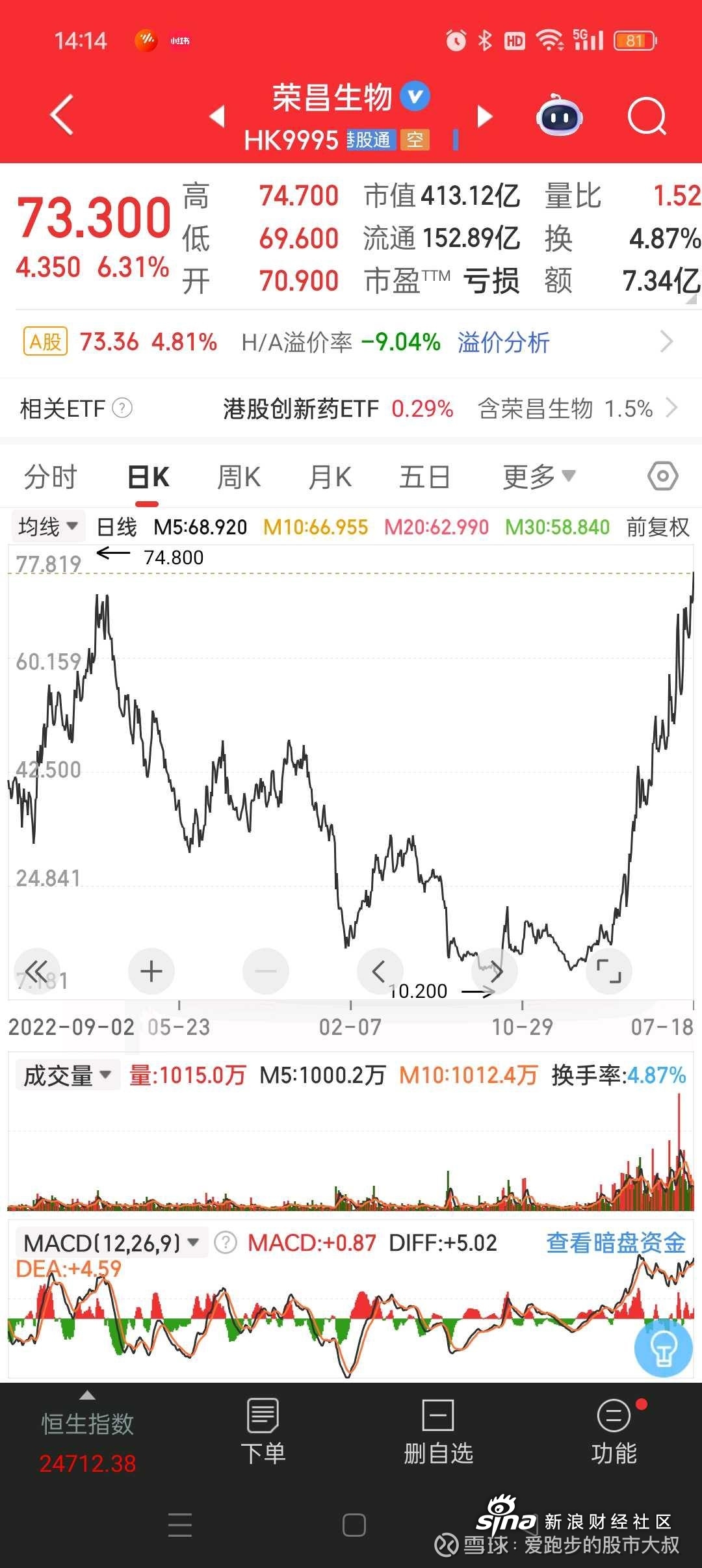Switch to the previous stock
Viewport: 702px width, 1568px height.
click(x=217, y=116)
